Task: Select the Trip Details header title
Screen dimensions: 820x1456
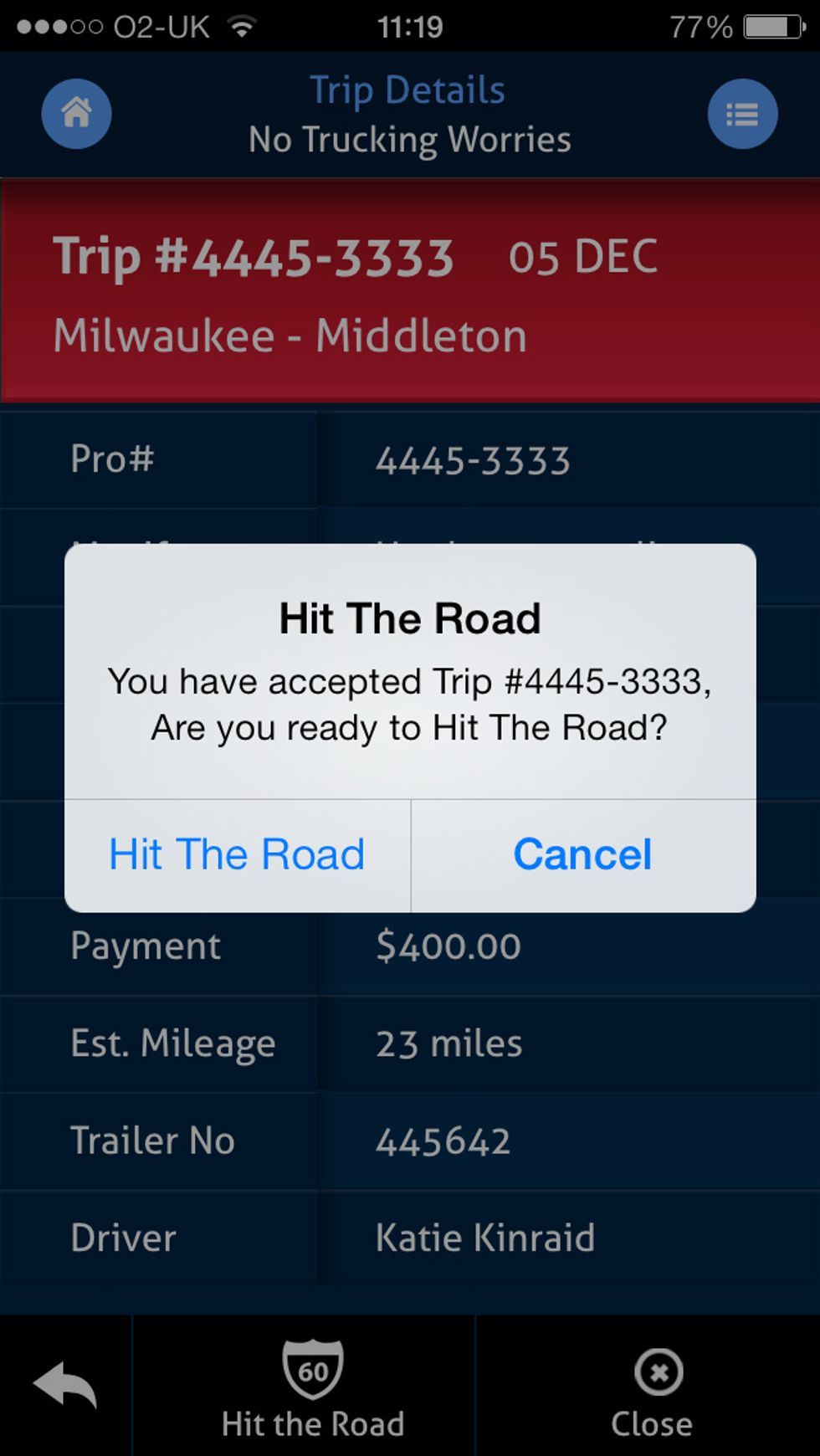Action: click(x=409, y=90)
